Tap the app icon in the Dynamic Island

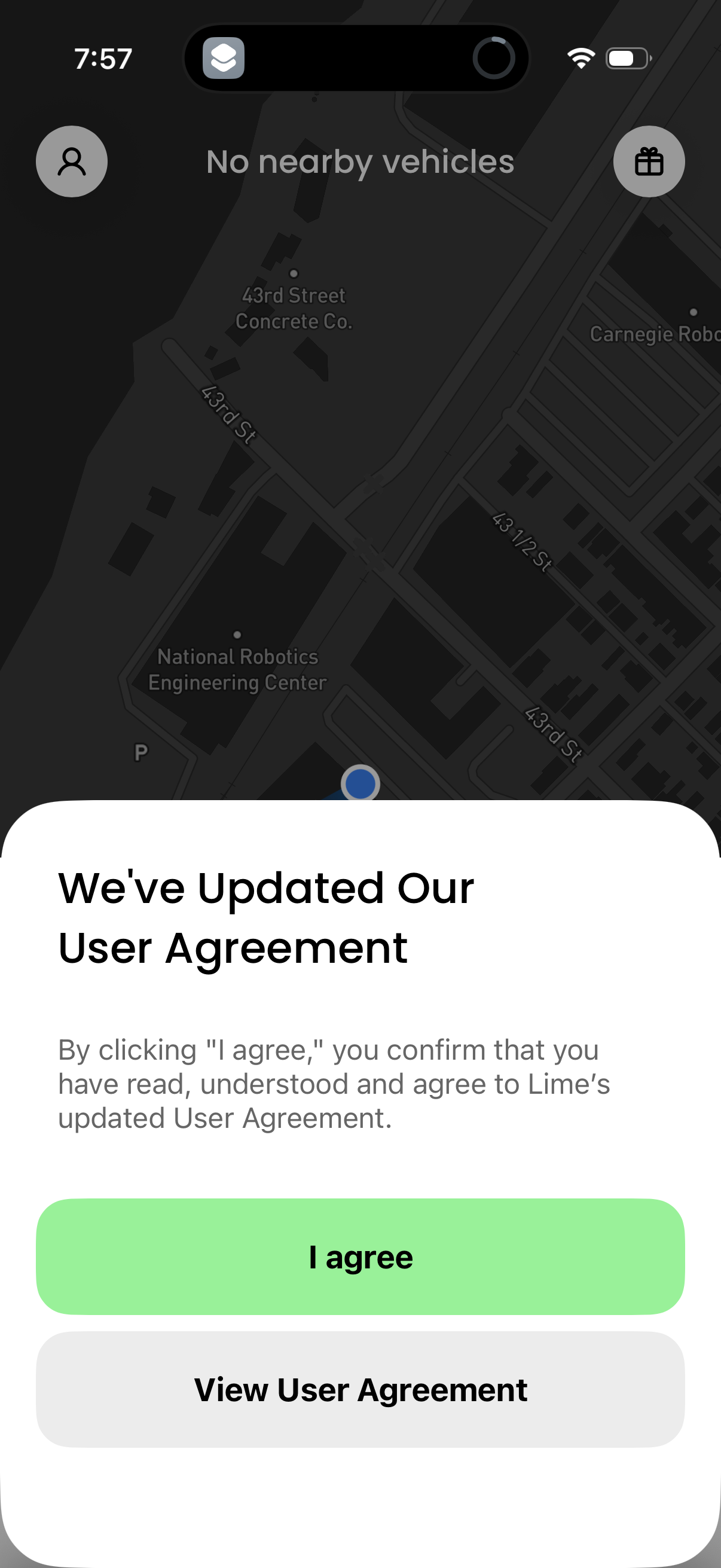point(224,57)
